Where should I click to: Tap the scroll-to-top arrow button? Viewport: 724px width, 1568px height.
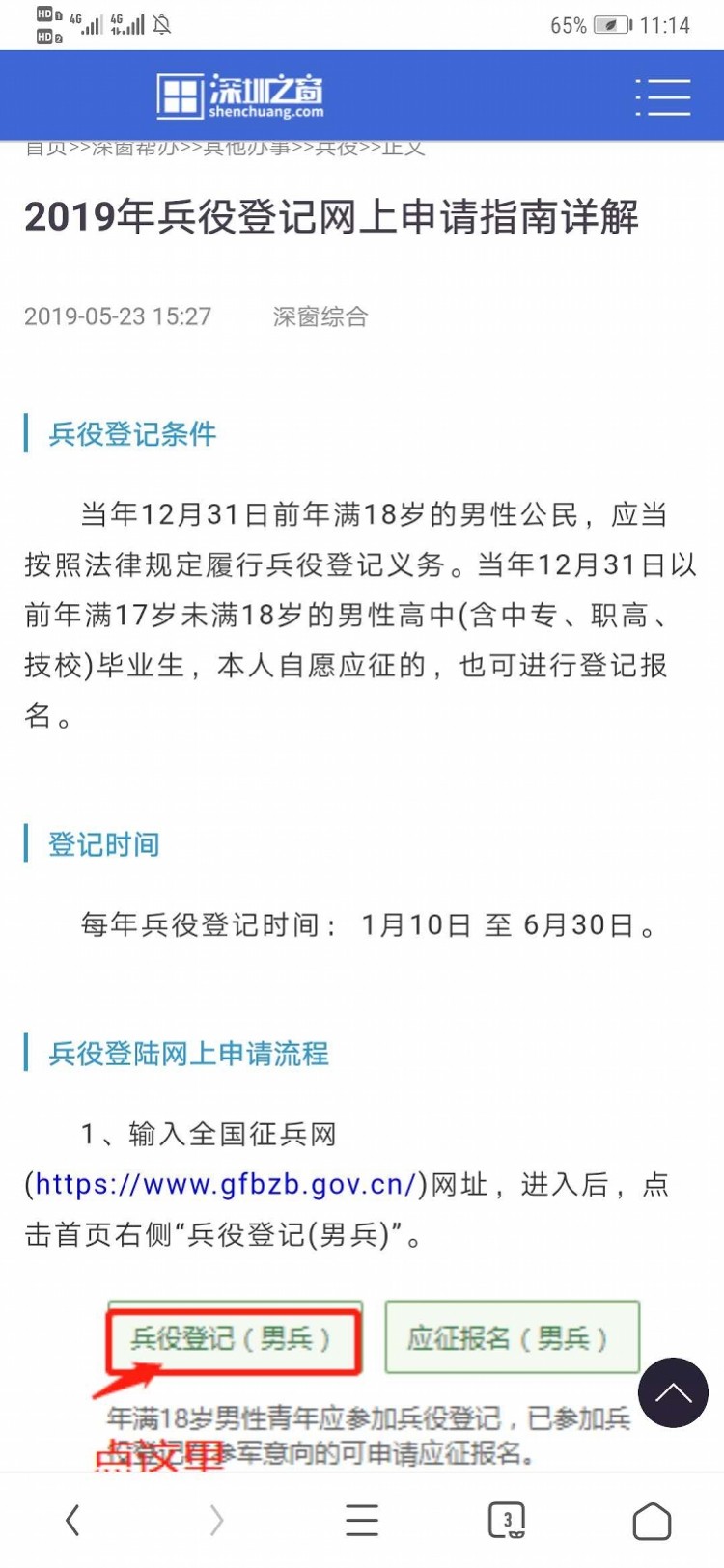[673, 1391]
